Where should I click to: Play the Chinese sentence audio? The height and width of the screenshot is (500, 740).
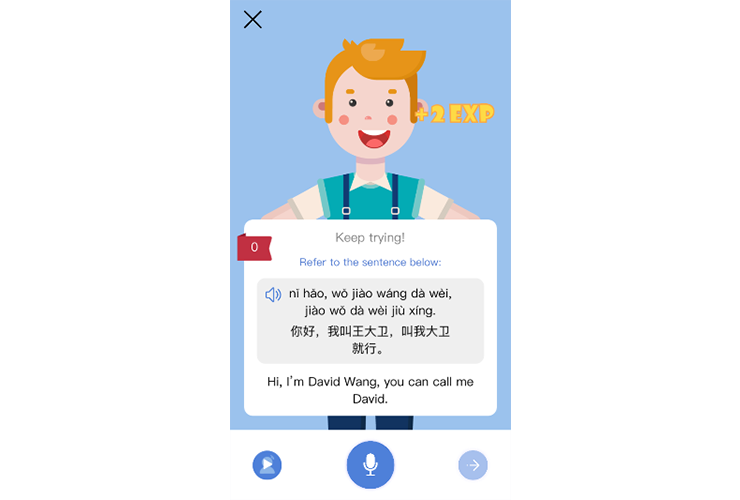tap(273, 294)
